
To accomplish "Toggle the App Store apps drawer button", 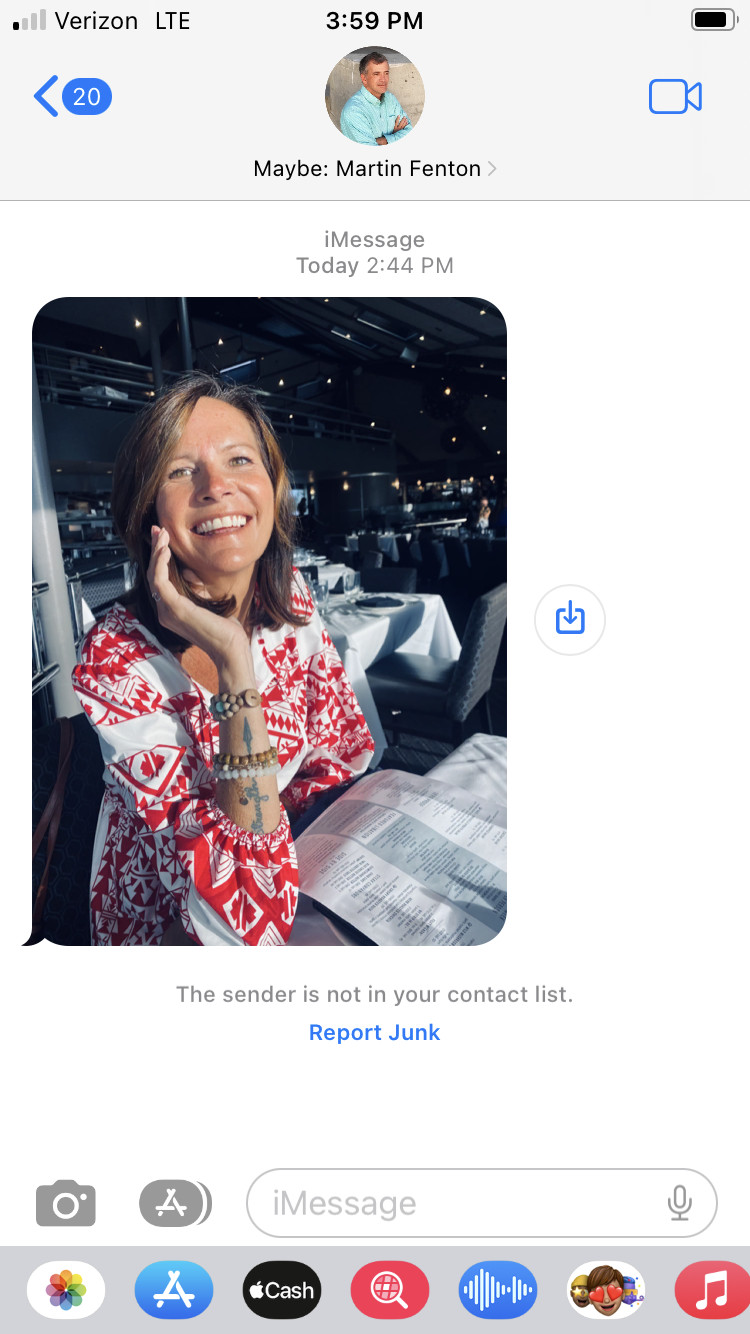I will (x=175, y=1203).
